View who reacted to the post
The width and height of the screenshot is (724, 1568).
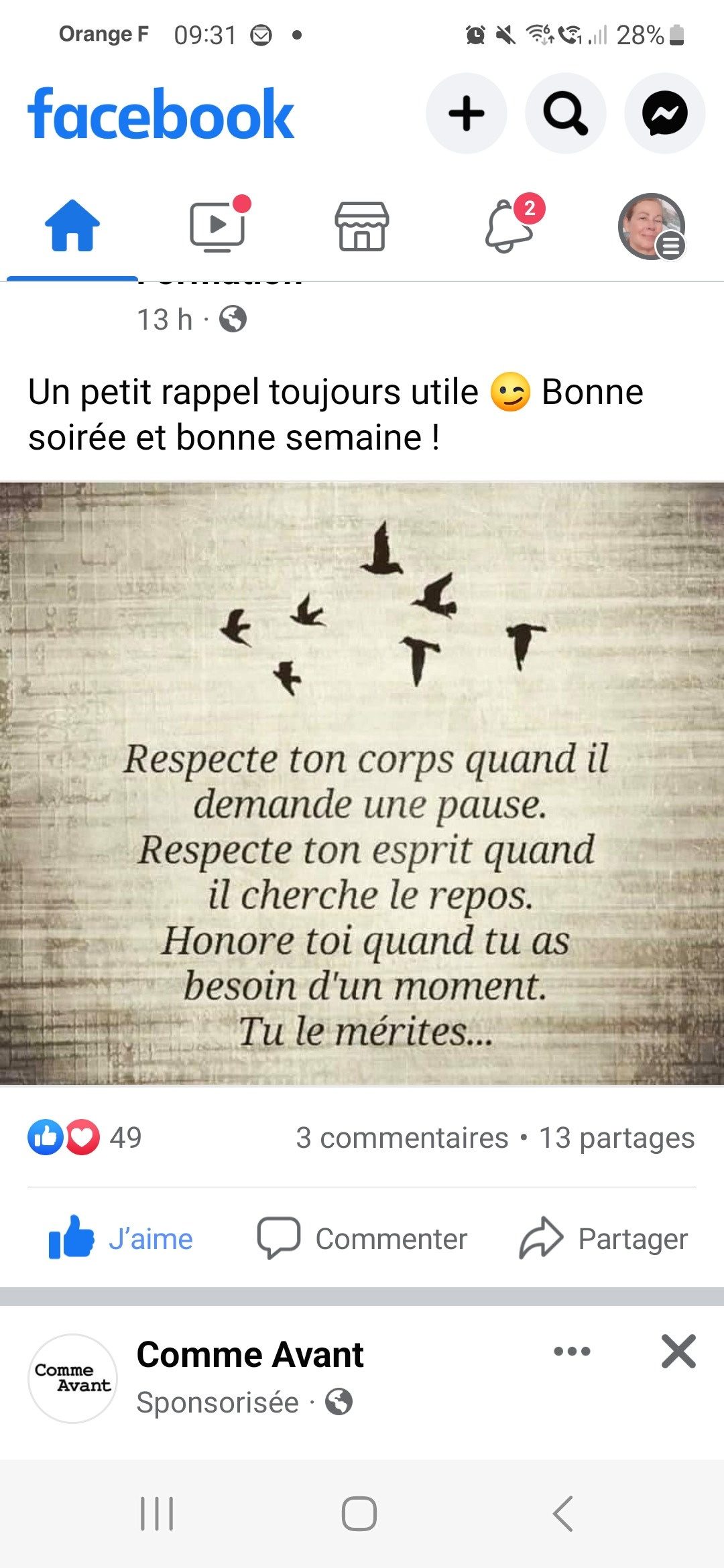84,1137
